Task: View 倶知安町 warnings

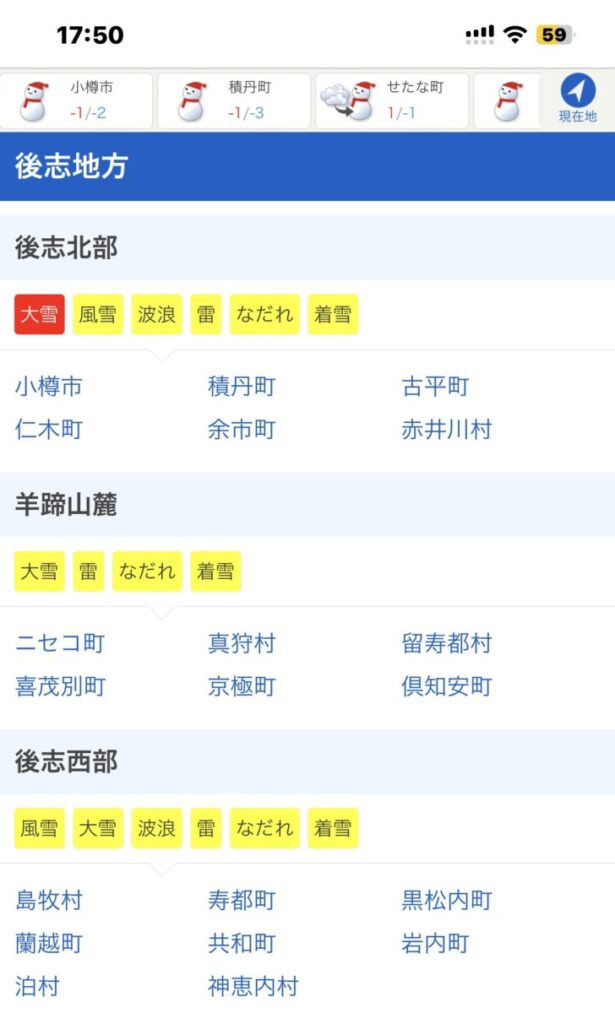Action: (x=446, y=687)
